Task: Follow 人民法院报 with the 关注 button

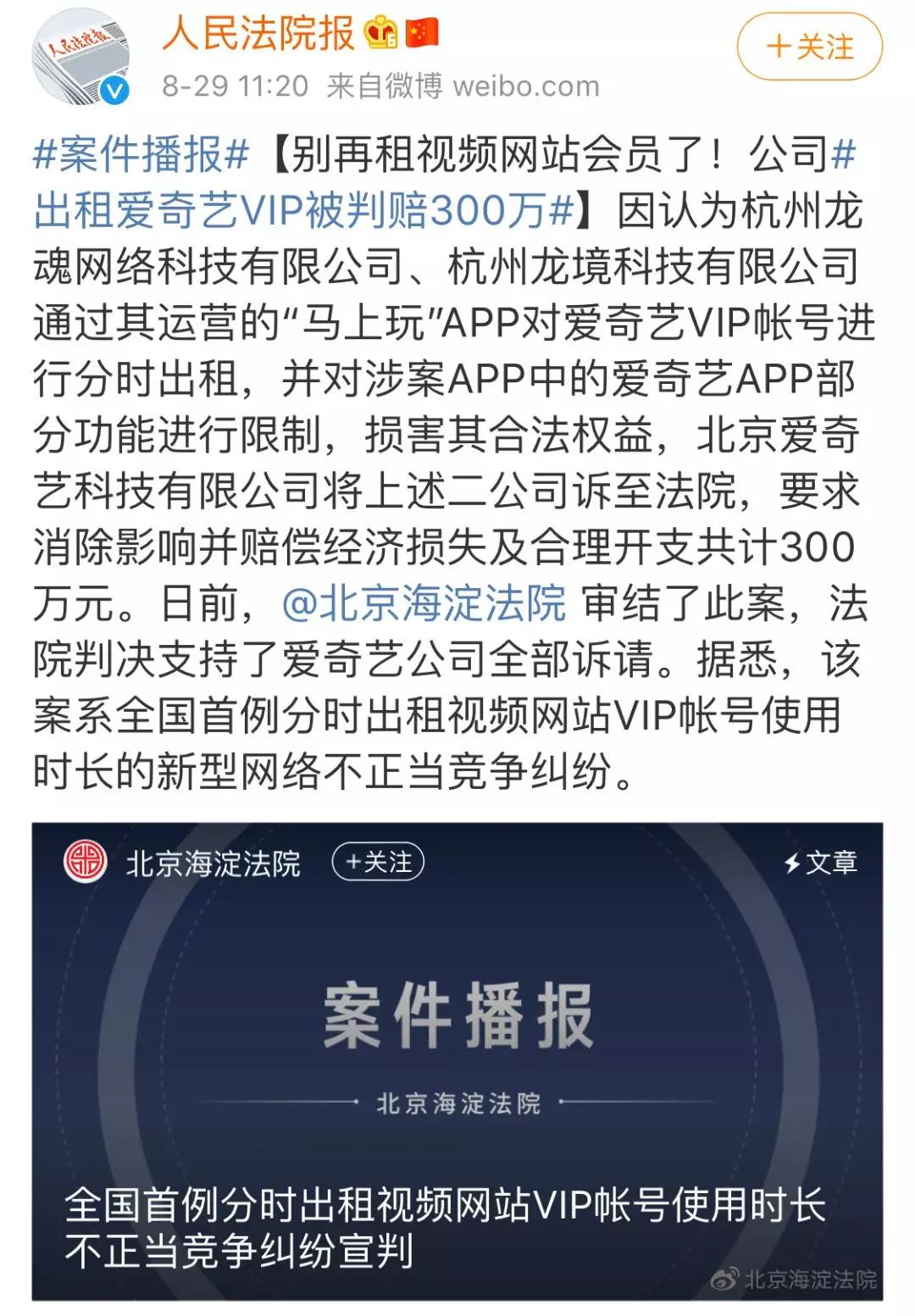Action: pos(809,47)
